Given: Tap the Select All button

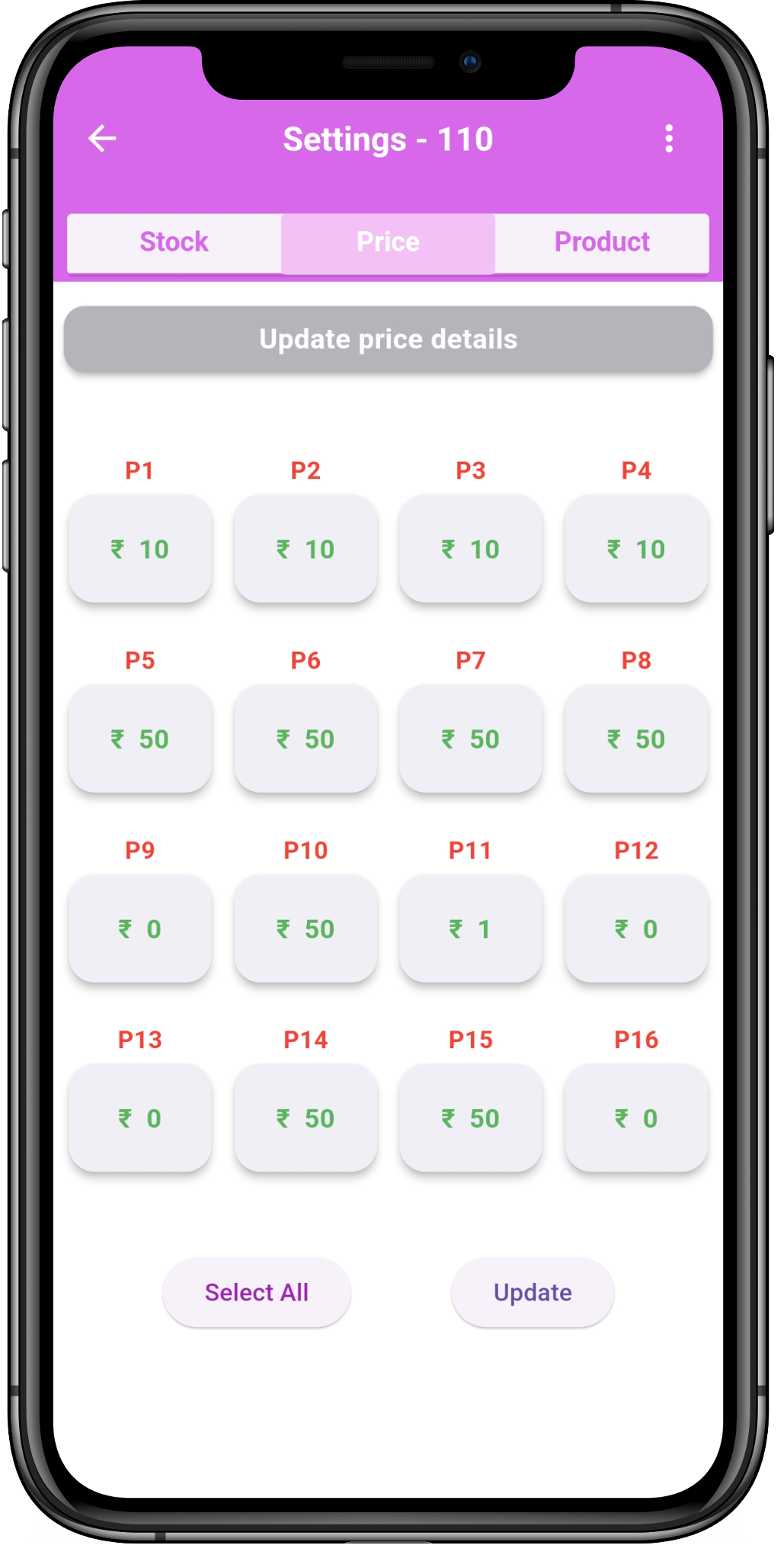Looking at the screenshot, I should tap(257, 1293).
